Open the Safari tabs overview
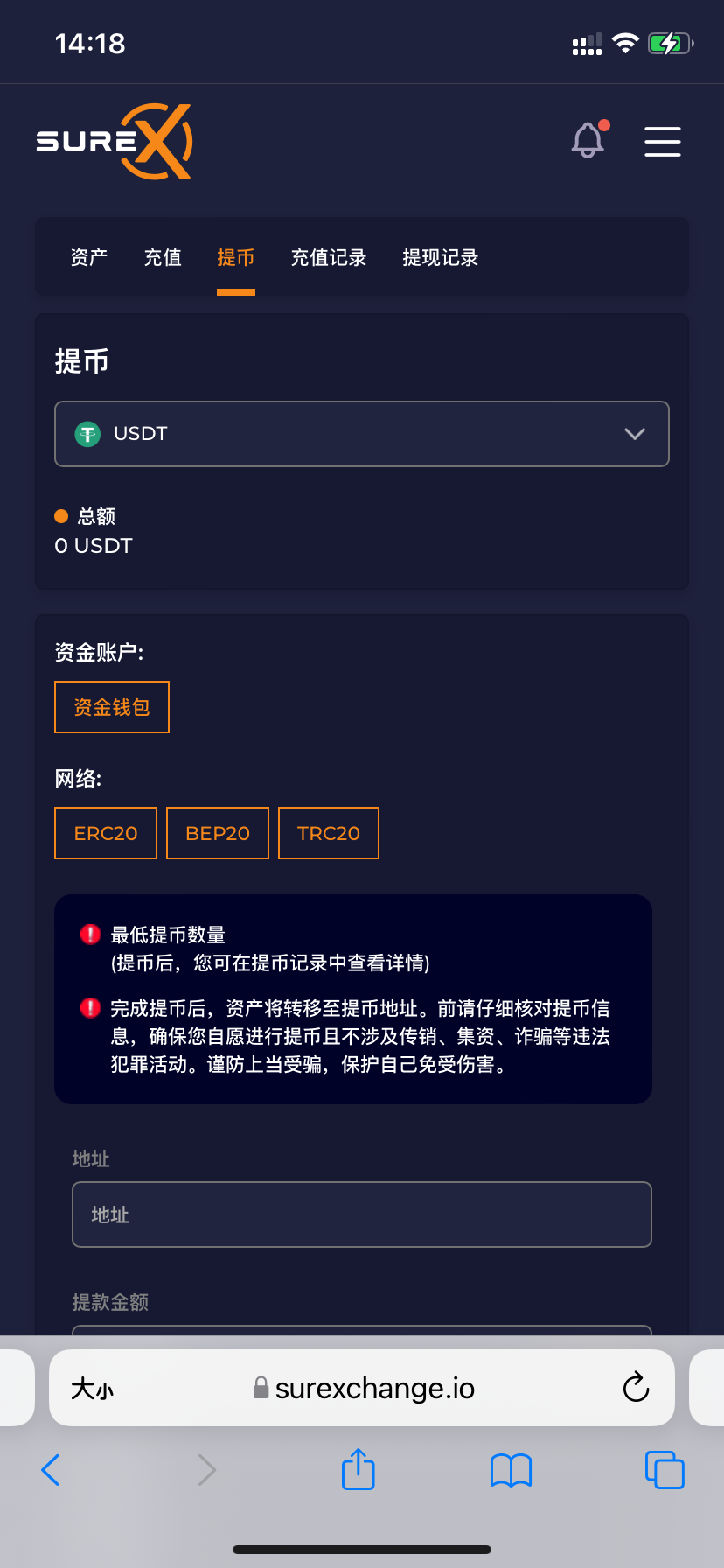Viewport: 724px width, 1568px height. point(665,1470)
